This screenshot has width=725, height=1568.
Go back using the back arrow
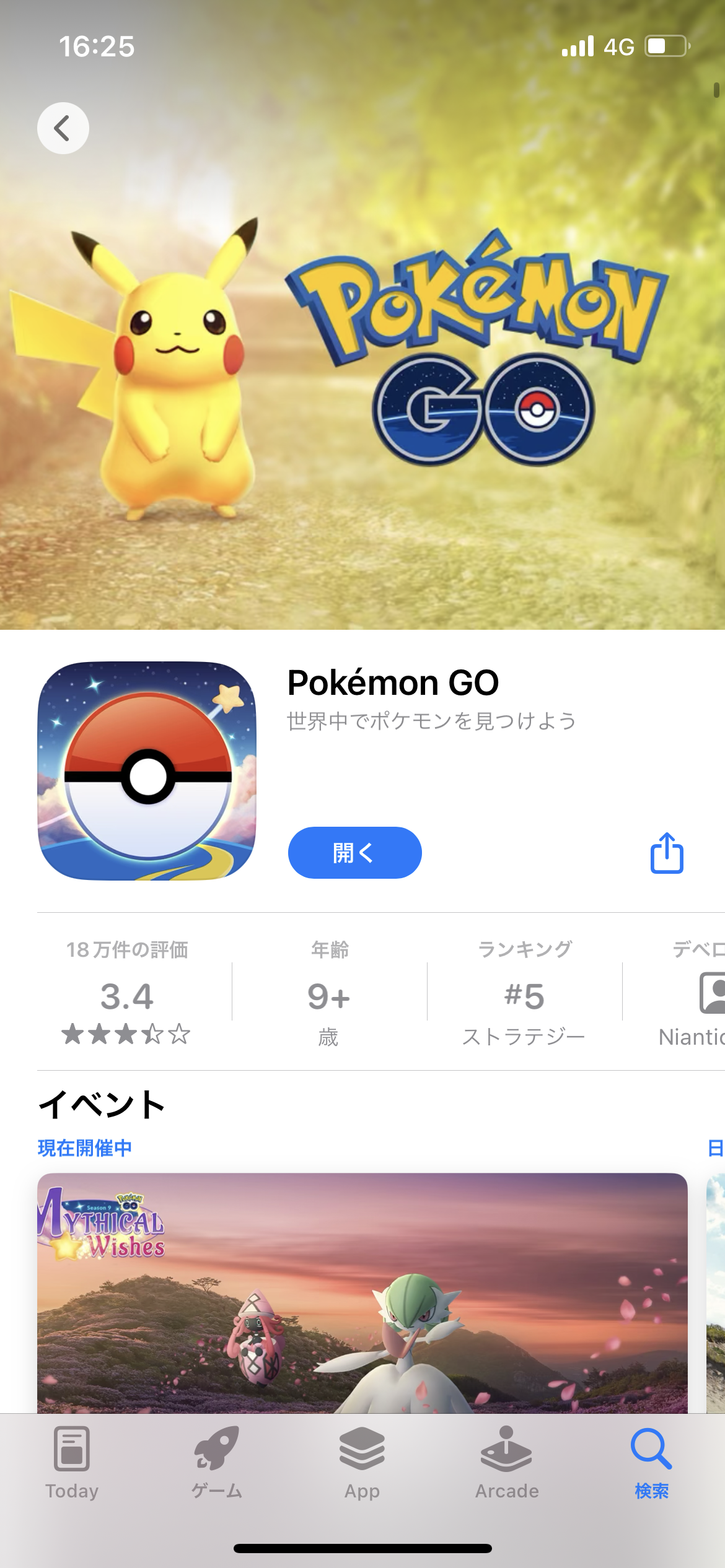[x=63, y=128]
